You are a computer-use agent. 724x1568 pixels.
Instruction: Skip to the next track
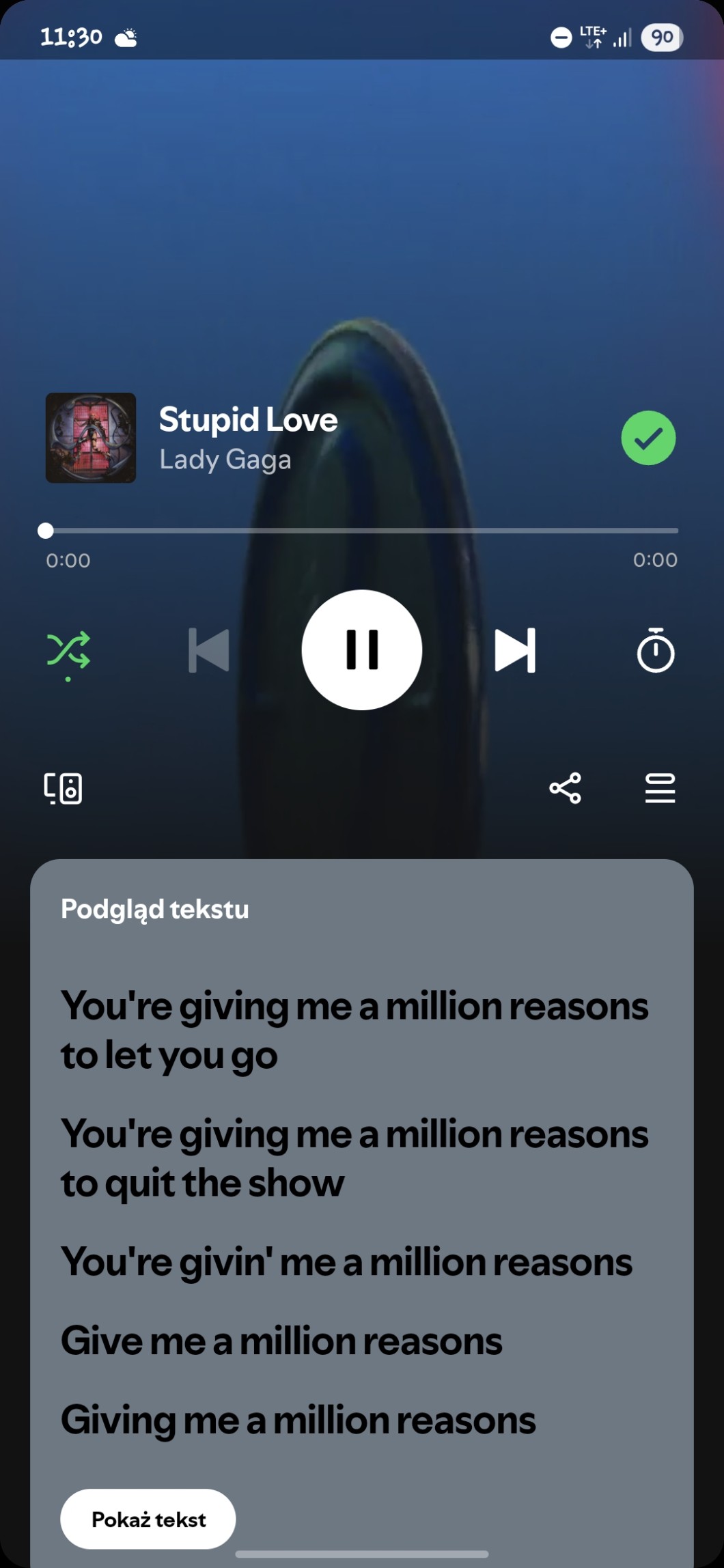pos(515,650)
